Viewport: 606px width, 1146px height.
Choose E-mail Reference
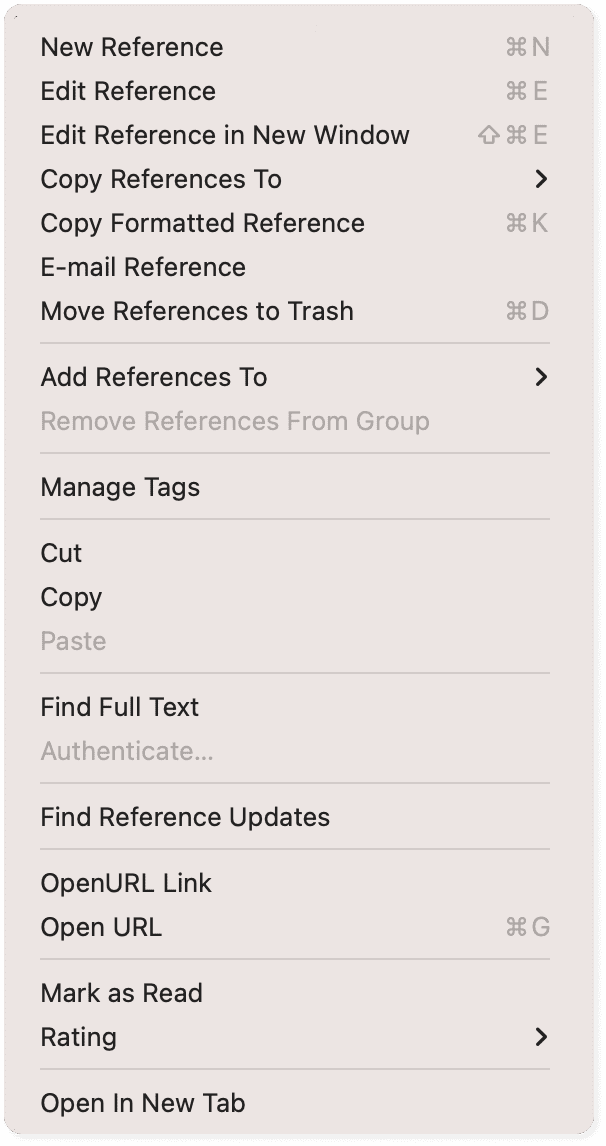tap(143, 267)
